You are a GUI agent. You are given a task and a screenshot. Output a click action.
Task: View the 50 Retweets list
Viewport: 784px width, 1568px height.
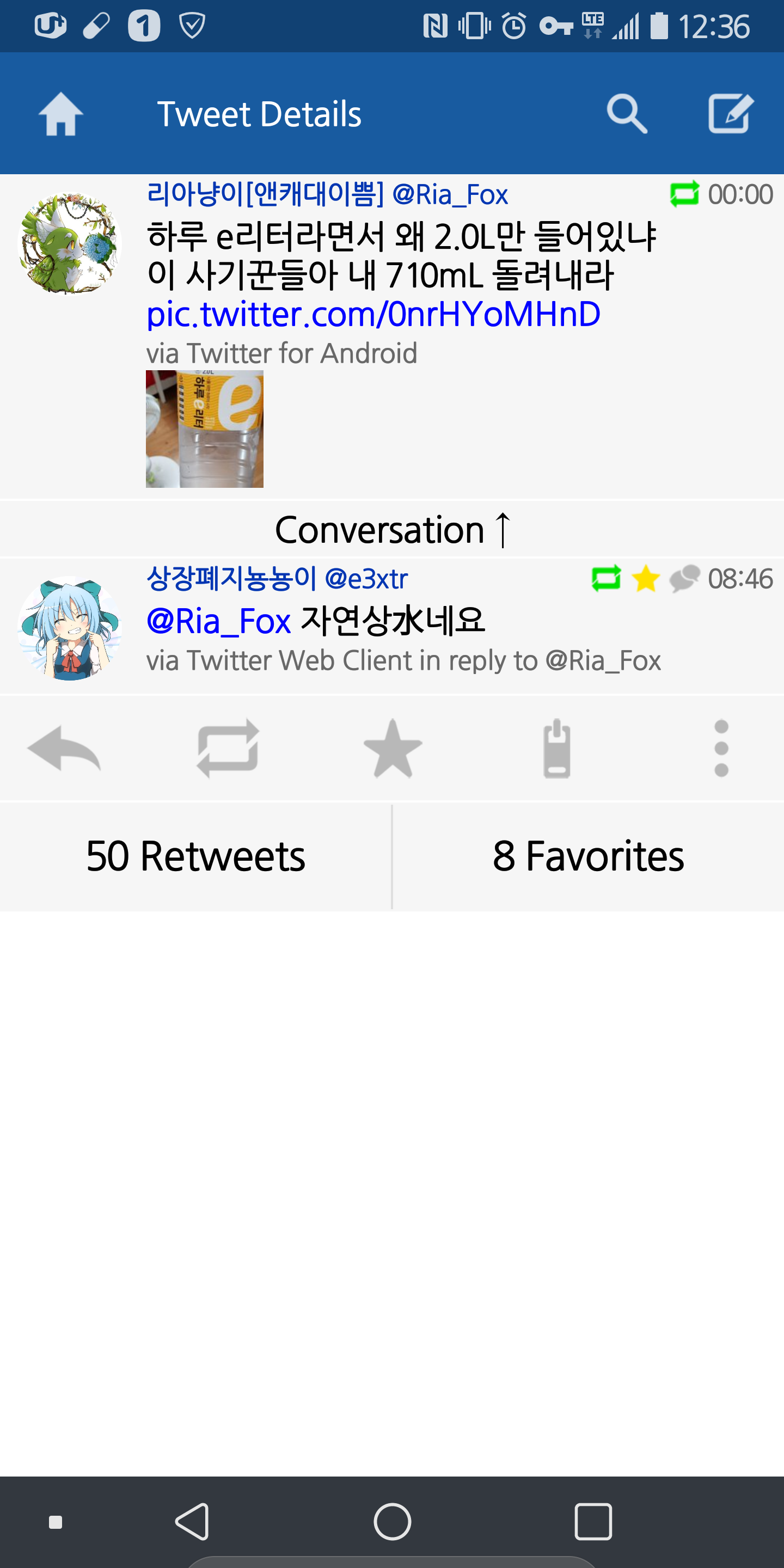coord(195,856)
